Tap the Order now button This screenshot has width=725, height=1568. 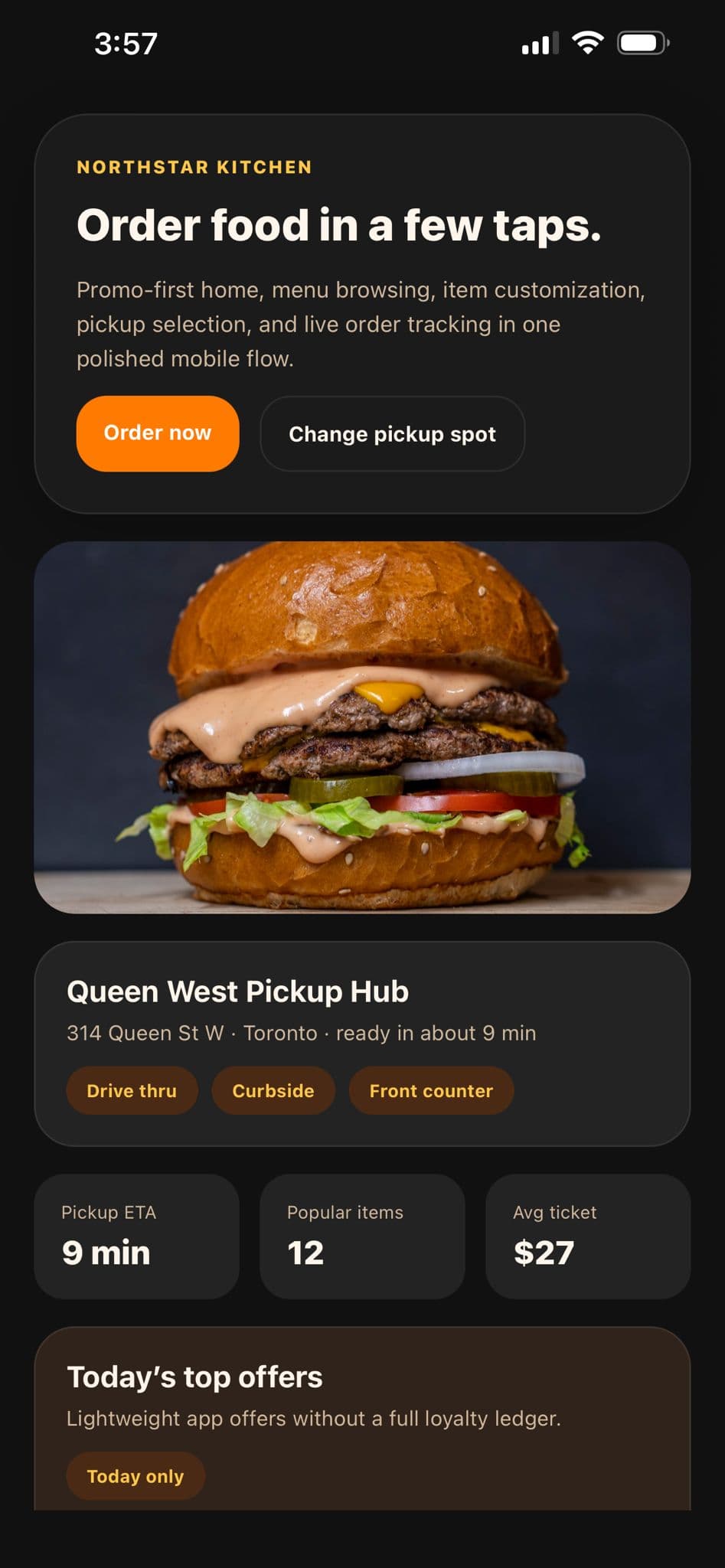[x=157, y=433]
